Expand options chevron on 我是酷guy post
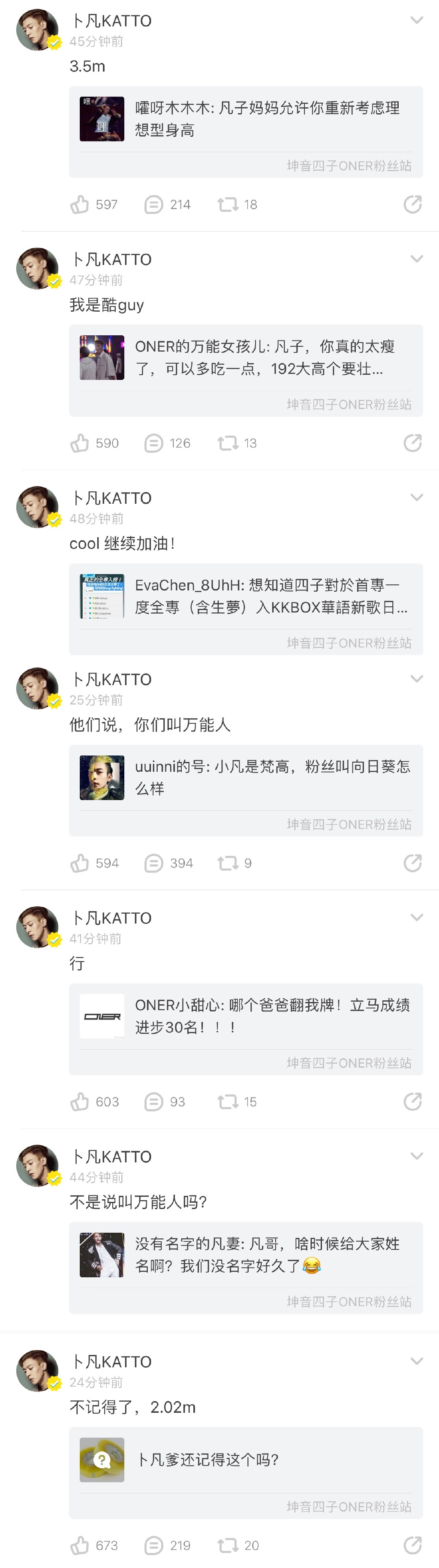This screenshot has width=439, height=1568. tap(416, 259)
